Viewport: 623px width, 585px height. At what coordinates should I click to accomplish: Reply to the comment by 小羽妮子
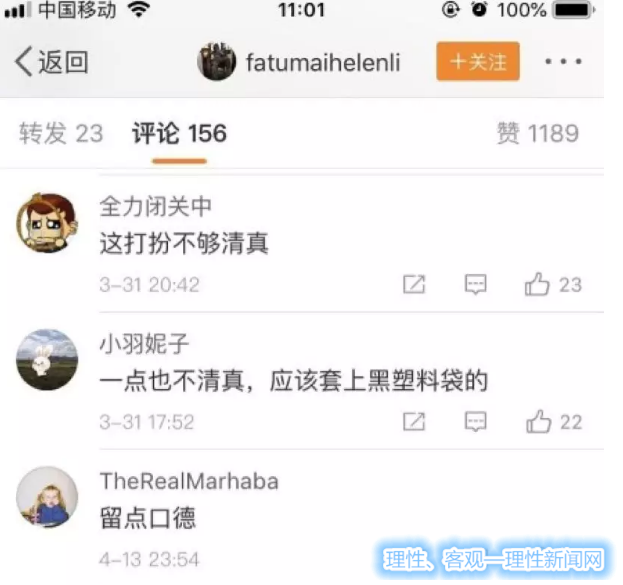coord(476,421)
